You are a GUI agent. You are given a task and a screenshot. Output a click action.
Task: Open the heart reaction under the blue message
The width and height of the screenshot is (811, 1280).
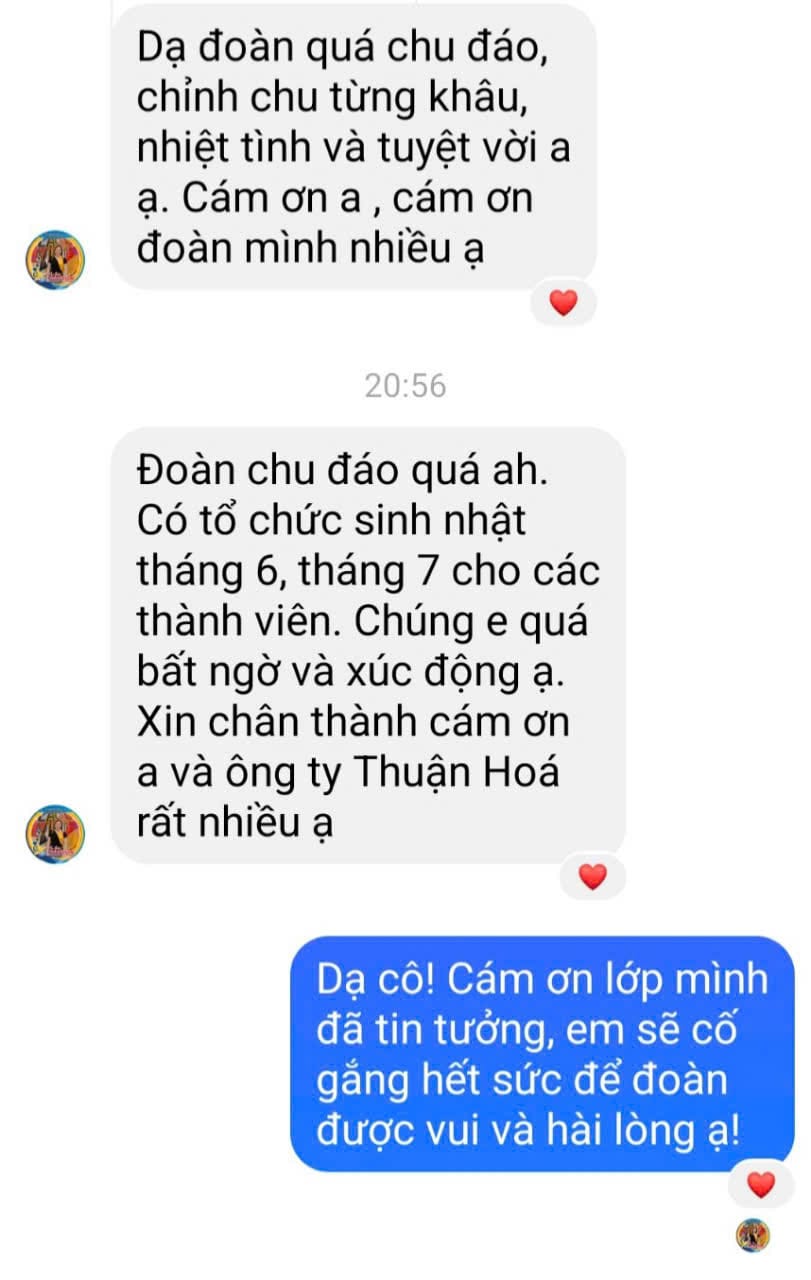[761, 1184]
